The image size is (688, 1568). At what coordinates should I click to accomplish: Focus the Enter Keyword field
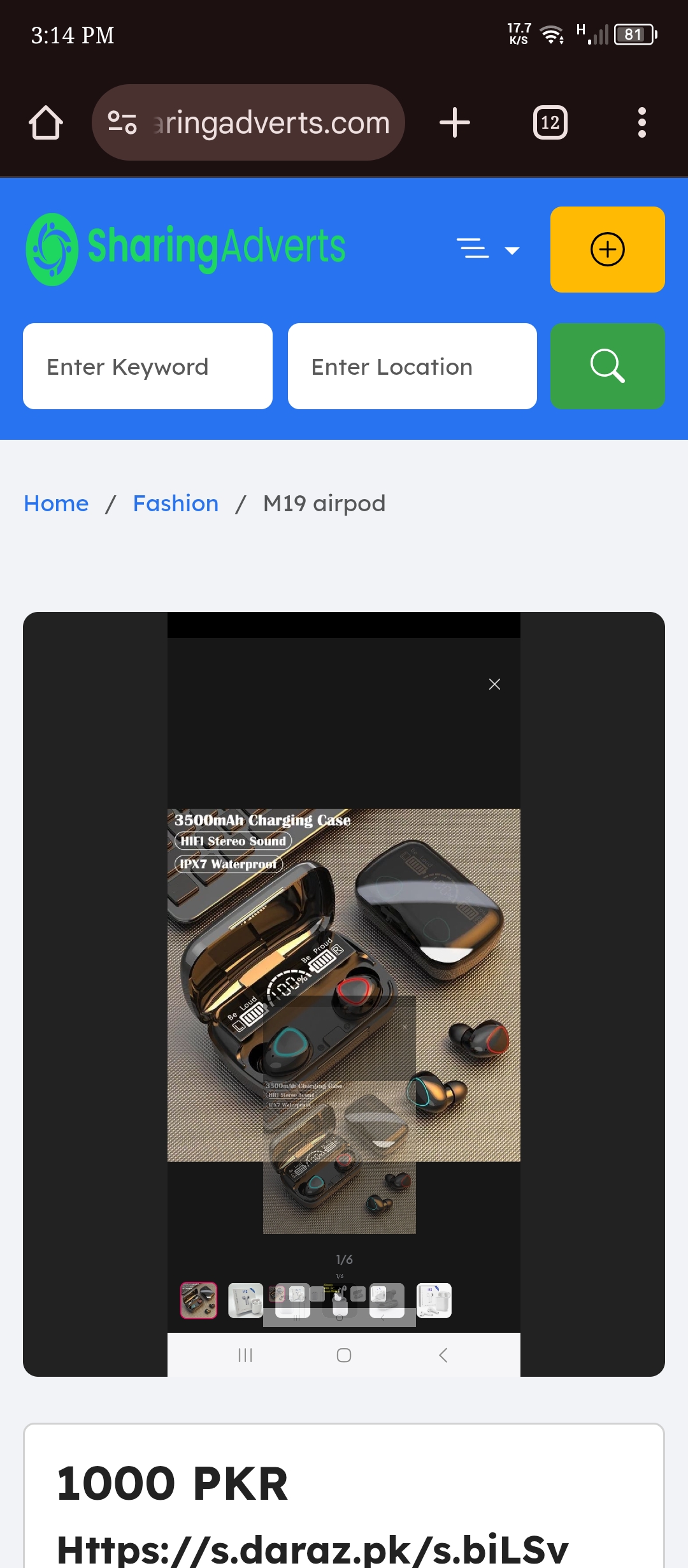(x=148, y=367)
